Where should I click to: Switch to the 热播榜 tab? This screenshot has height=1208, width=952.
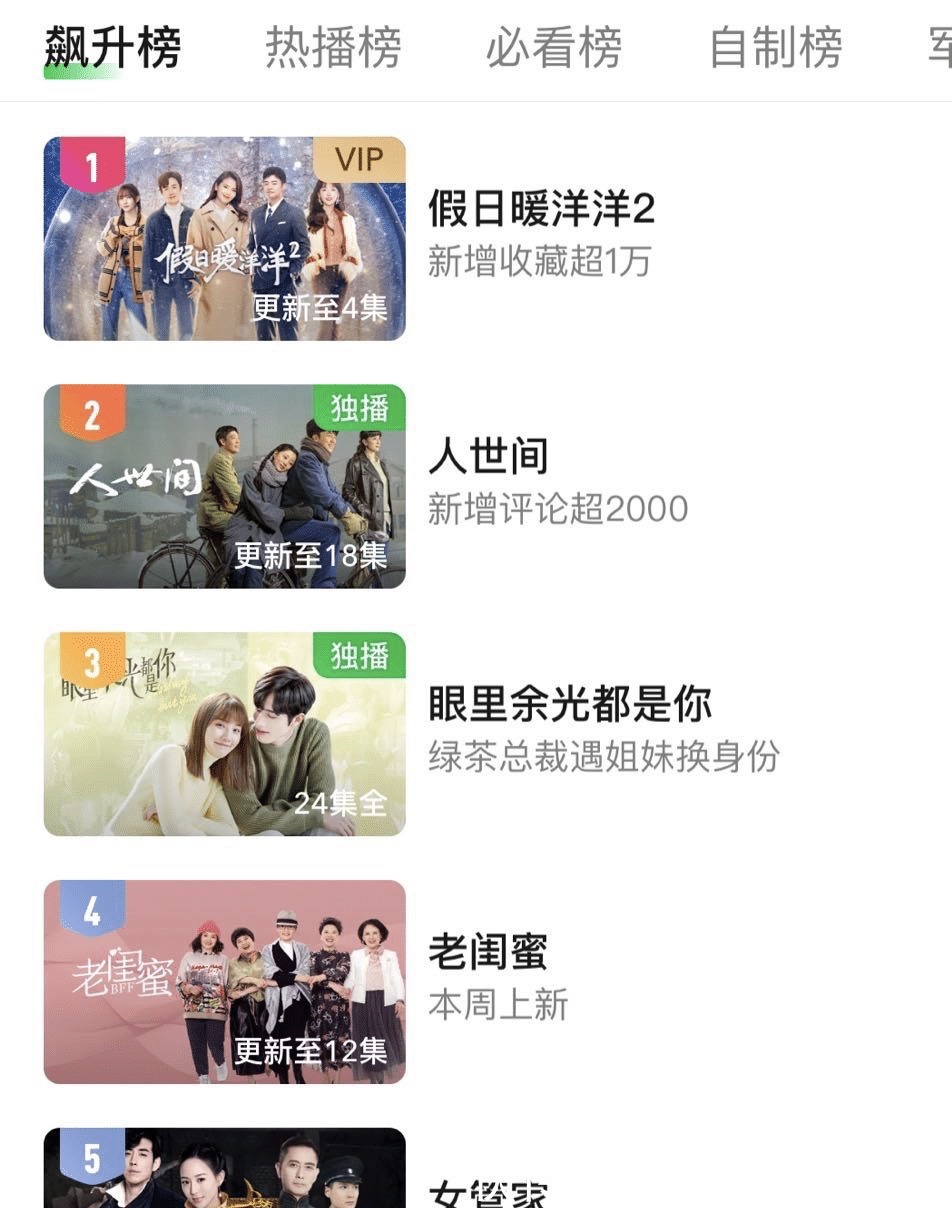coord(333,47)
